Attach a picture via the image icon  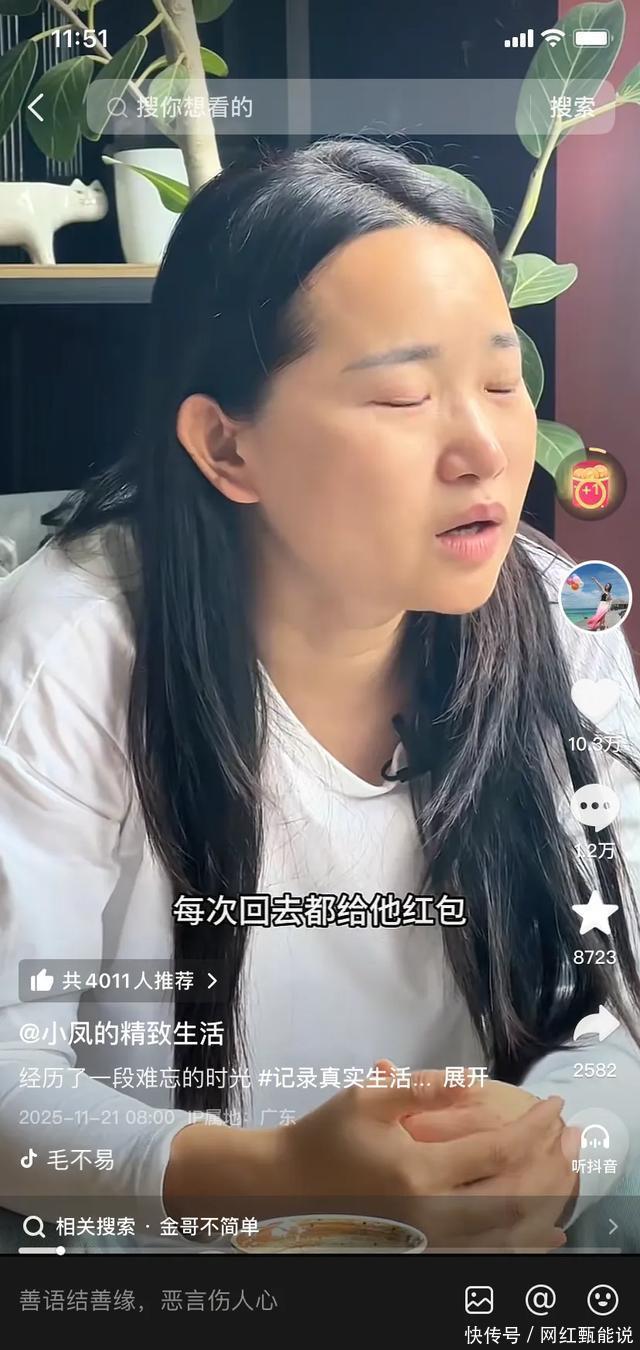tap(479, 1300)
